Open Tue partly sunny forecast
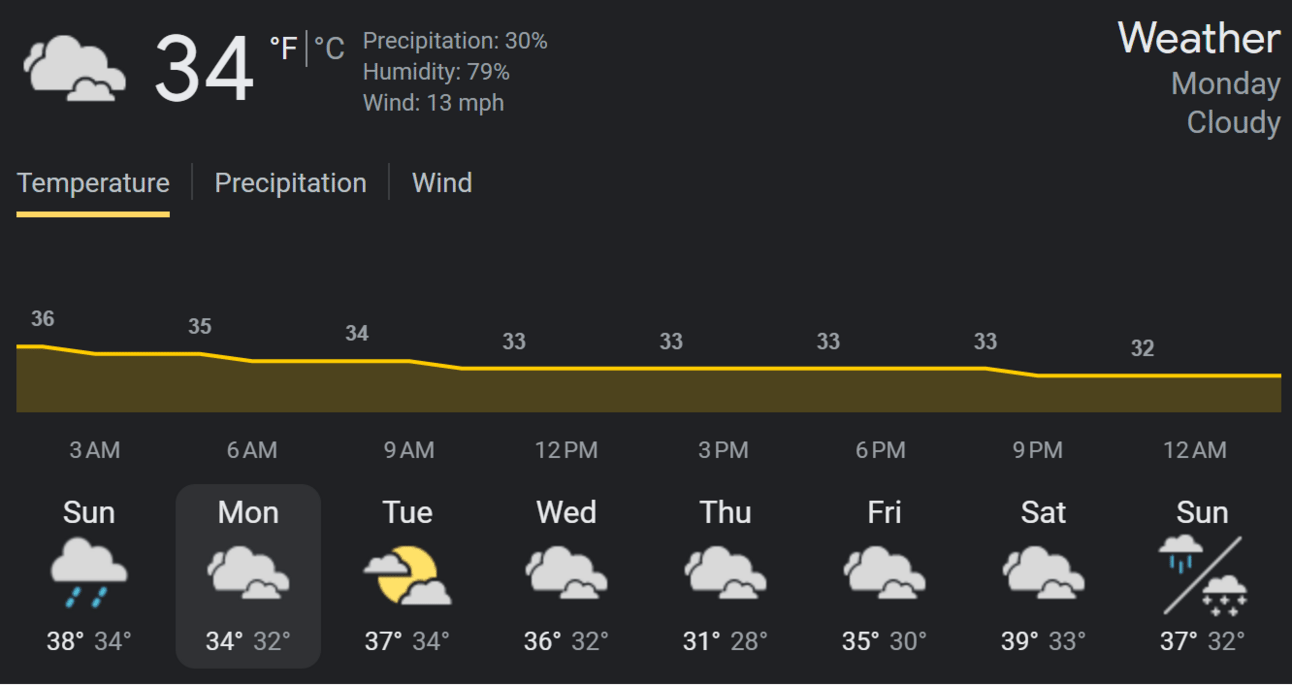 pyautogui.click(x=407, y=576)
